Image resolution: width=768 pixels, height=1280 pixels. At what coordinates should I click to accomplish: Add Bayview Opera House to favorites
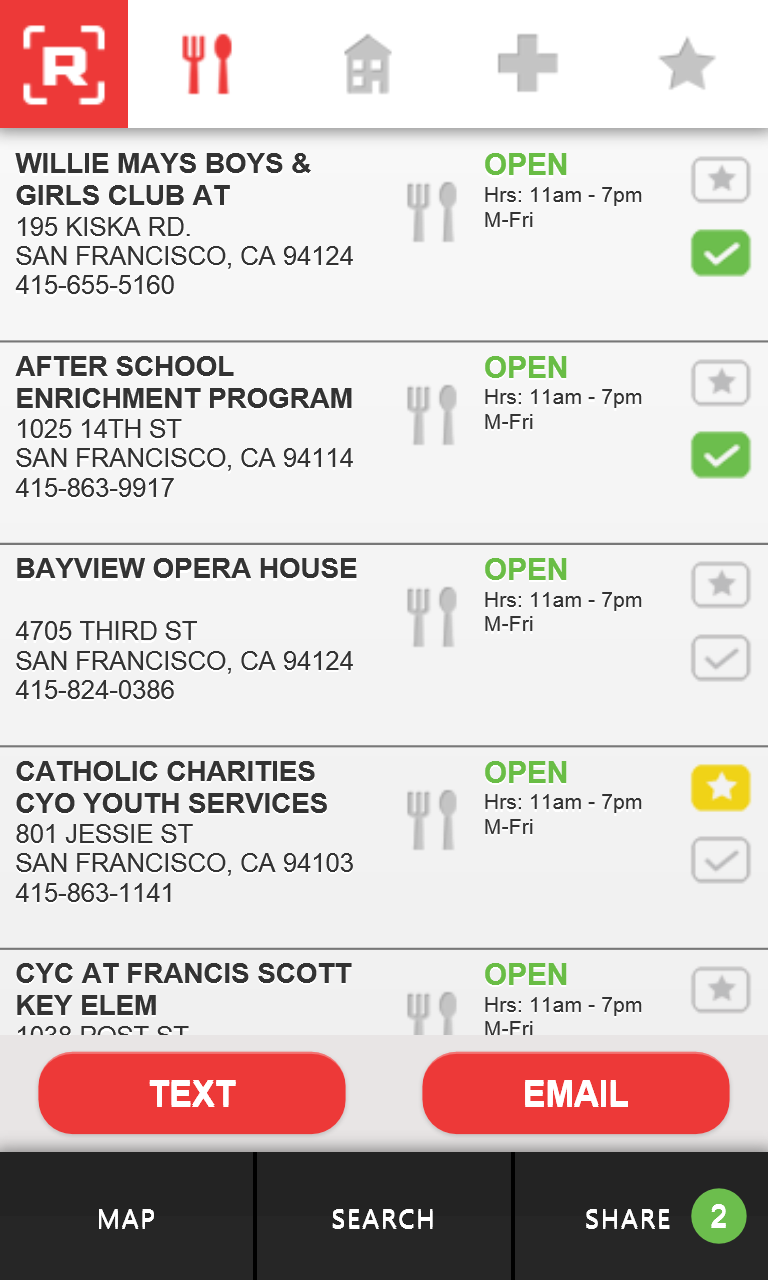(x=721, y=585)
